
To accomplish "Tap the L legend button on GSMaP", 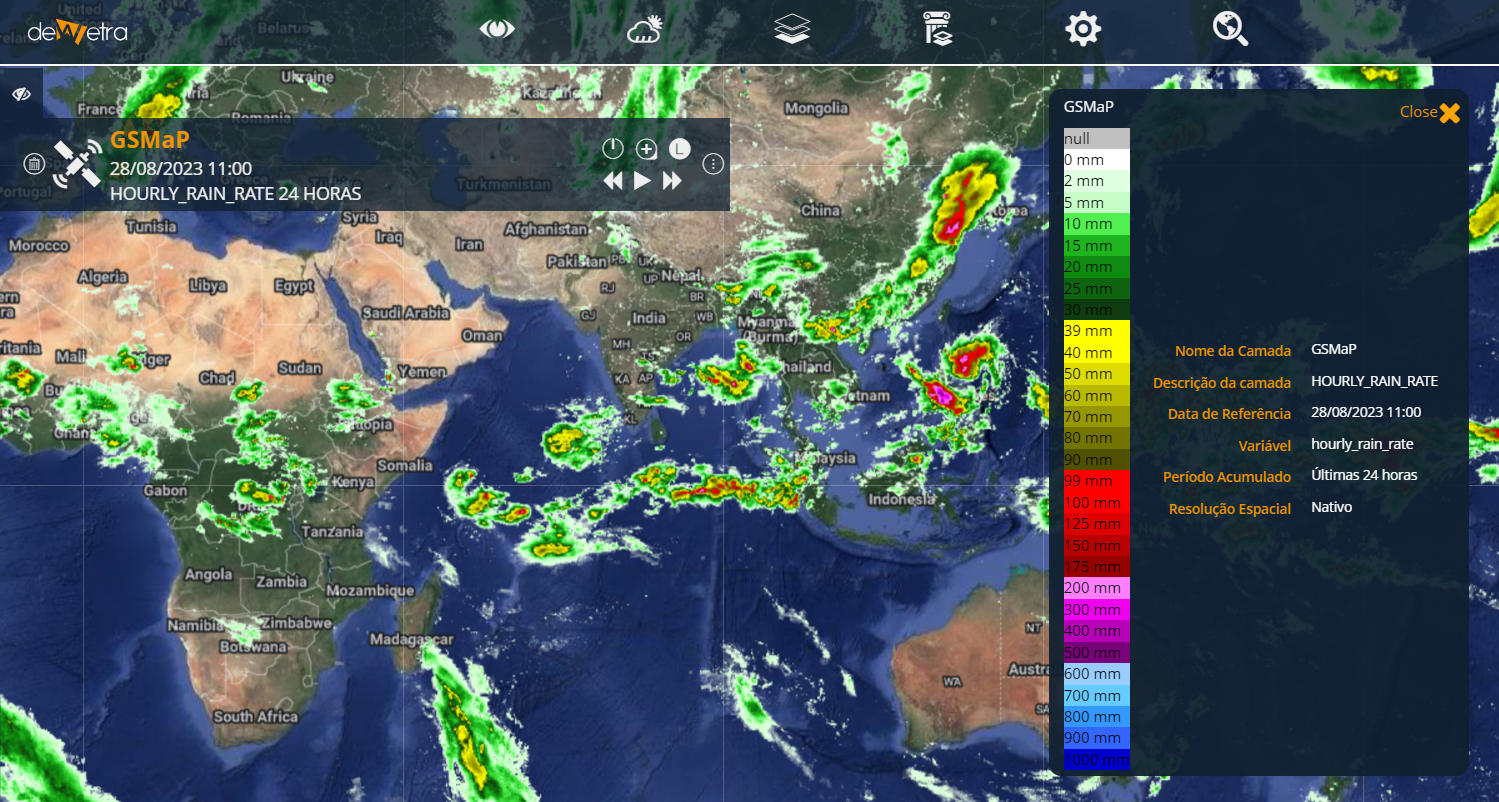I will [x=679, y=149].
